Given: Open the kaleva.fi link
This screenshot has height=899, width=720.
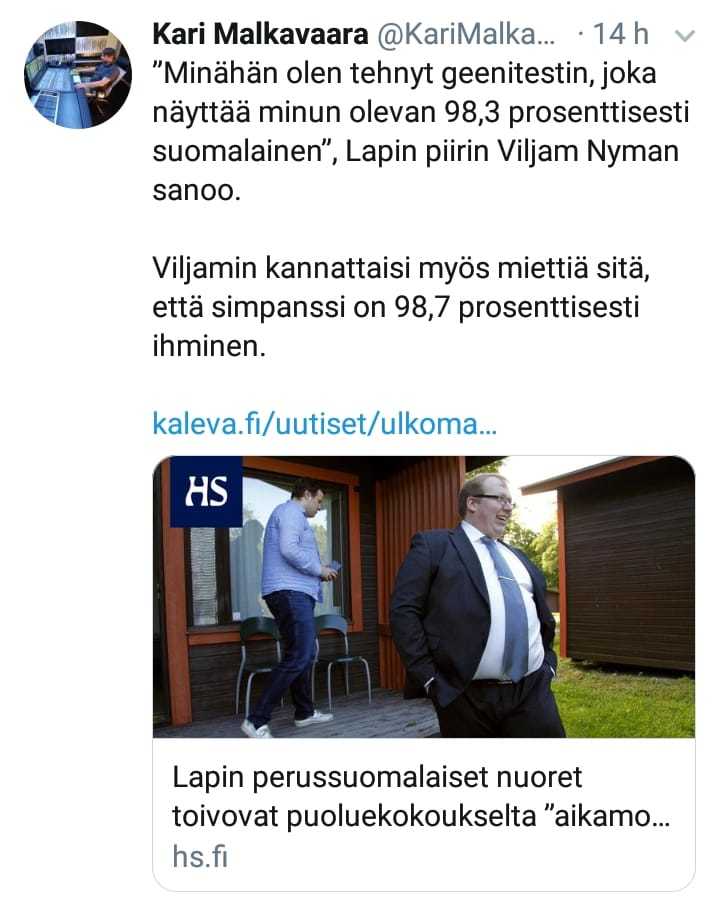Looking at the screenshot, I should point(324,423).
